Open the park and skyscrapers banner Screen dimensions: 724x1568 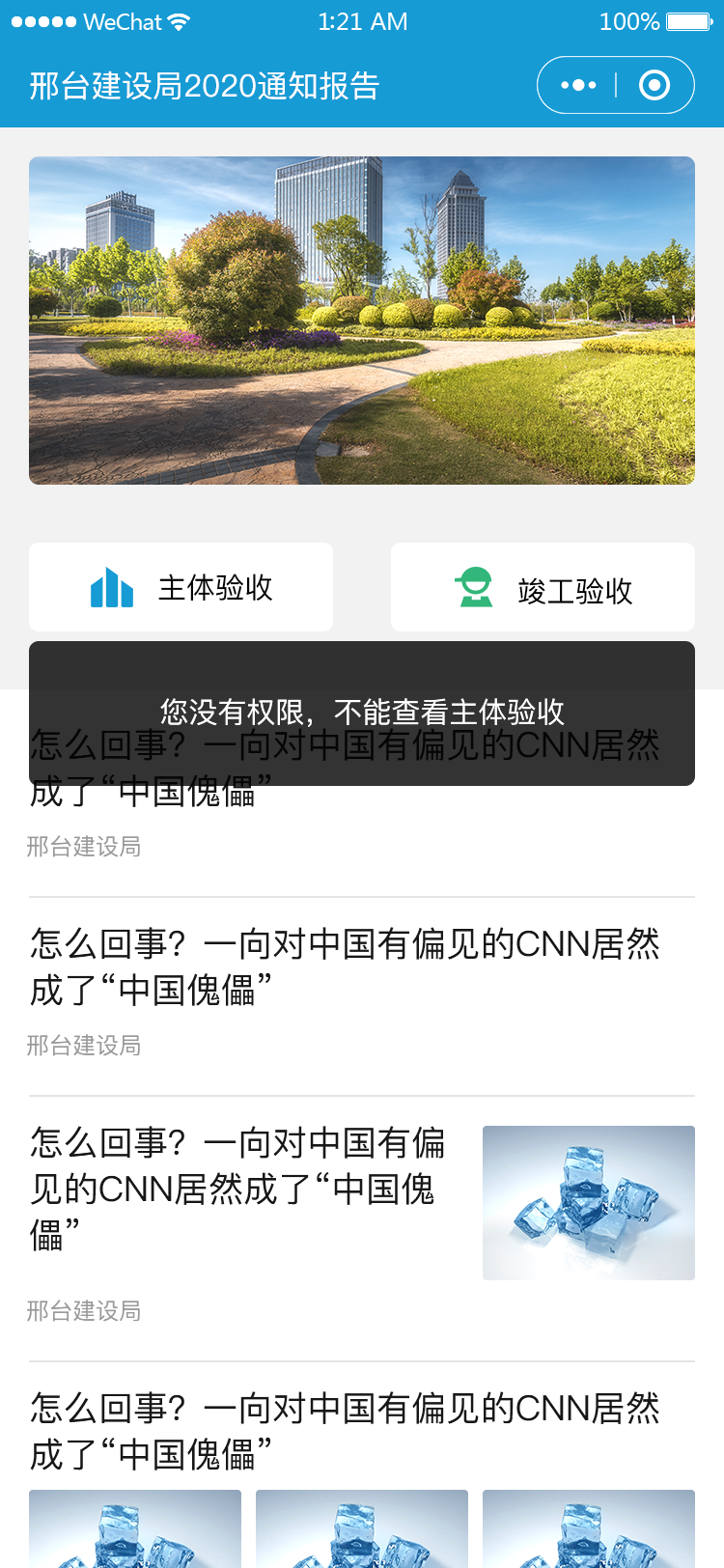click(x=362, y=321)
